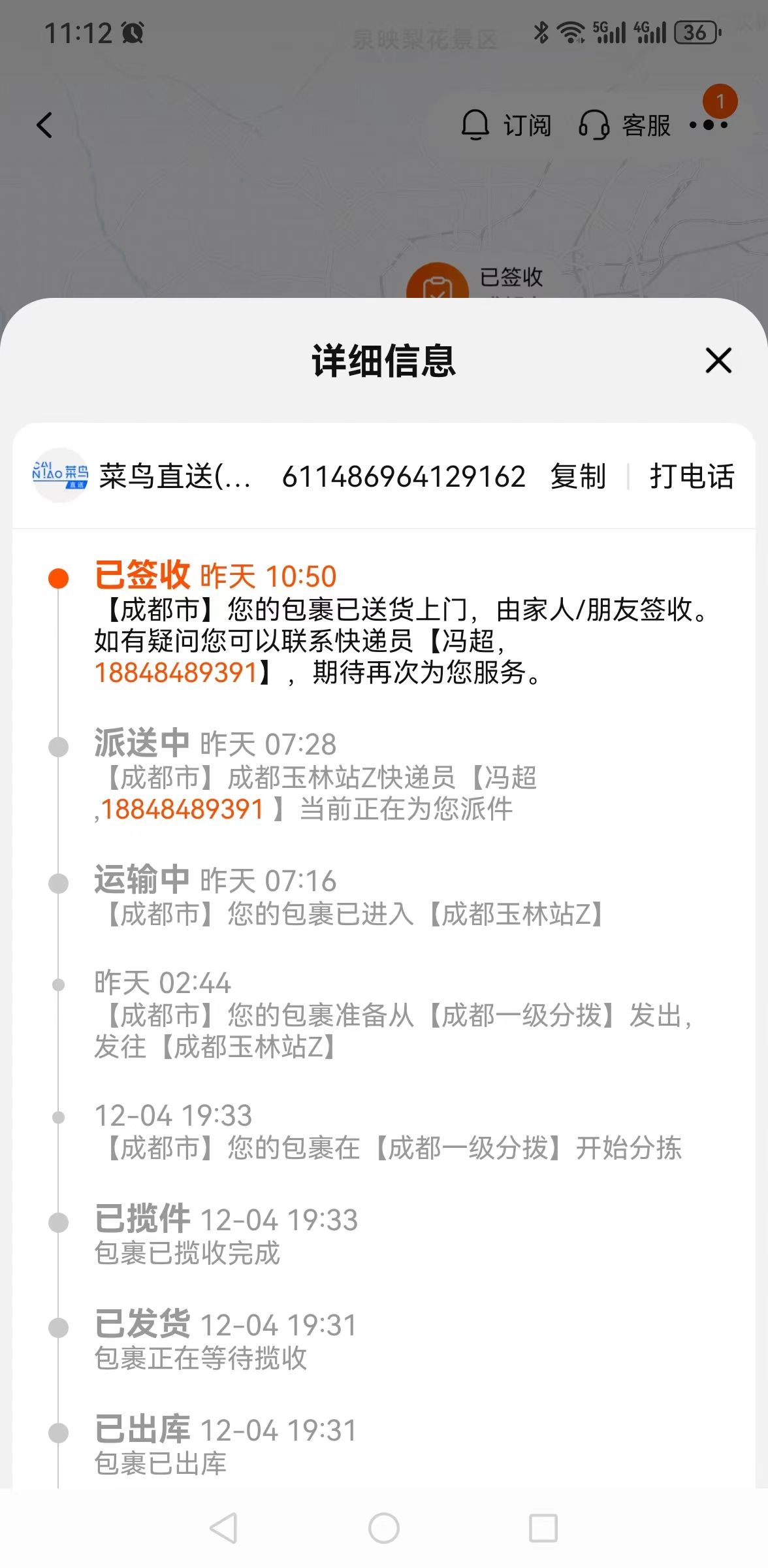Dial courier number in 派送中 entry
The image size is (768, 1568).
point(182,809)
